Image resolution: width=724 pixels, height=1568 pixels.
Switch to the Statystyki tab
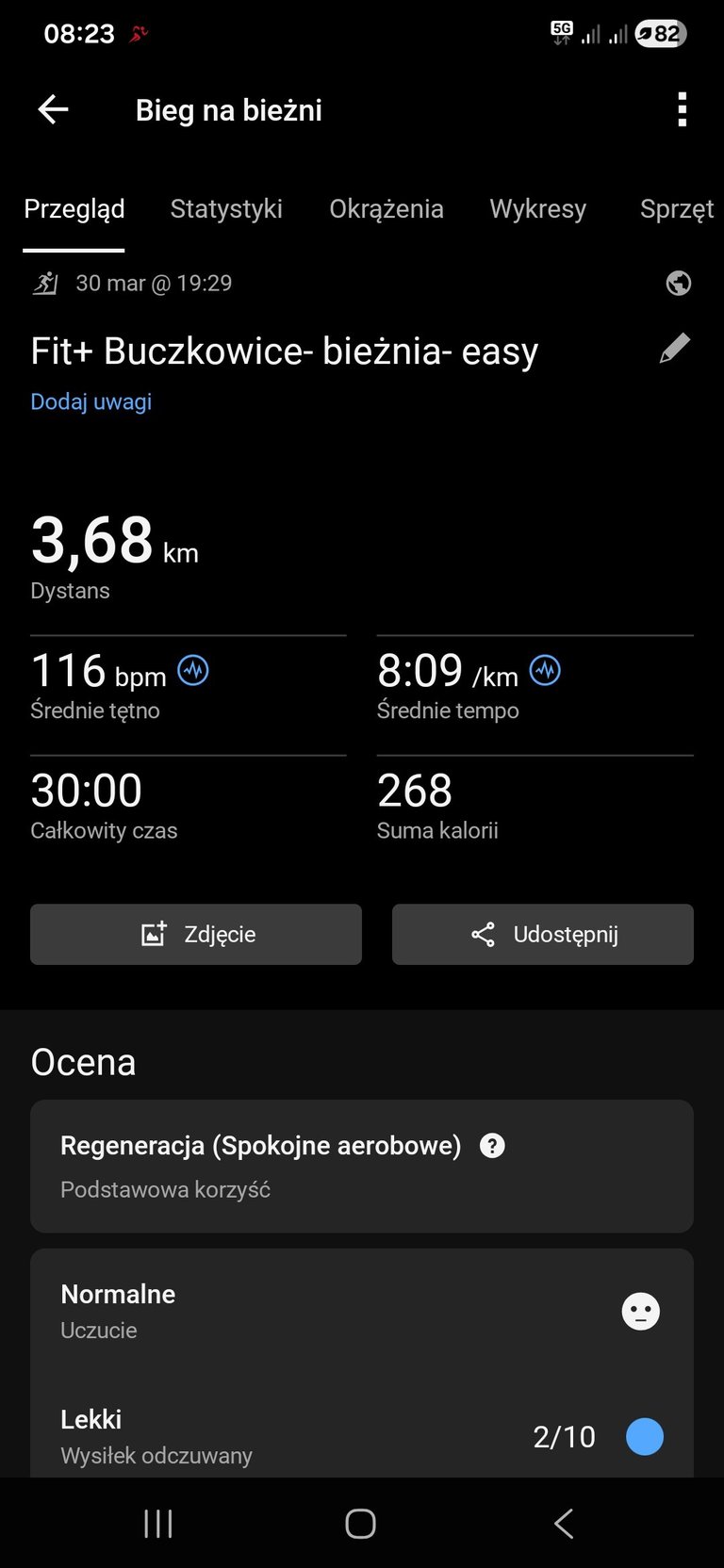(226, 209)
